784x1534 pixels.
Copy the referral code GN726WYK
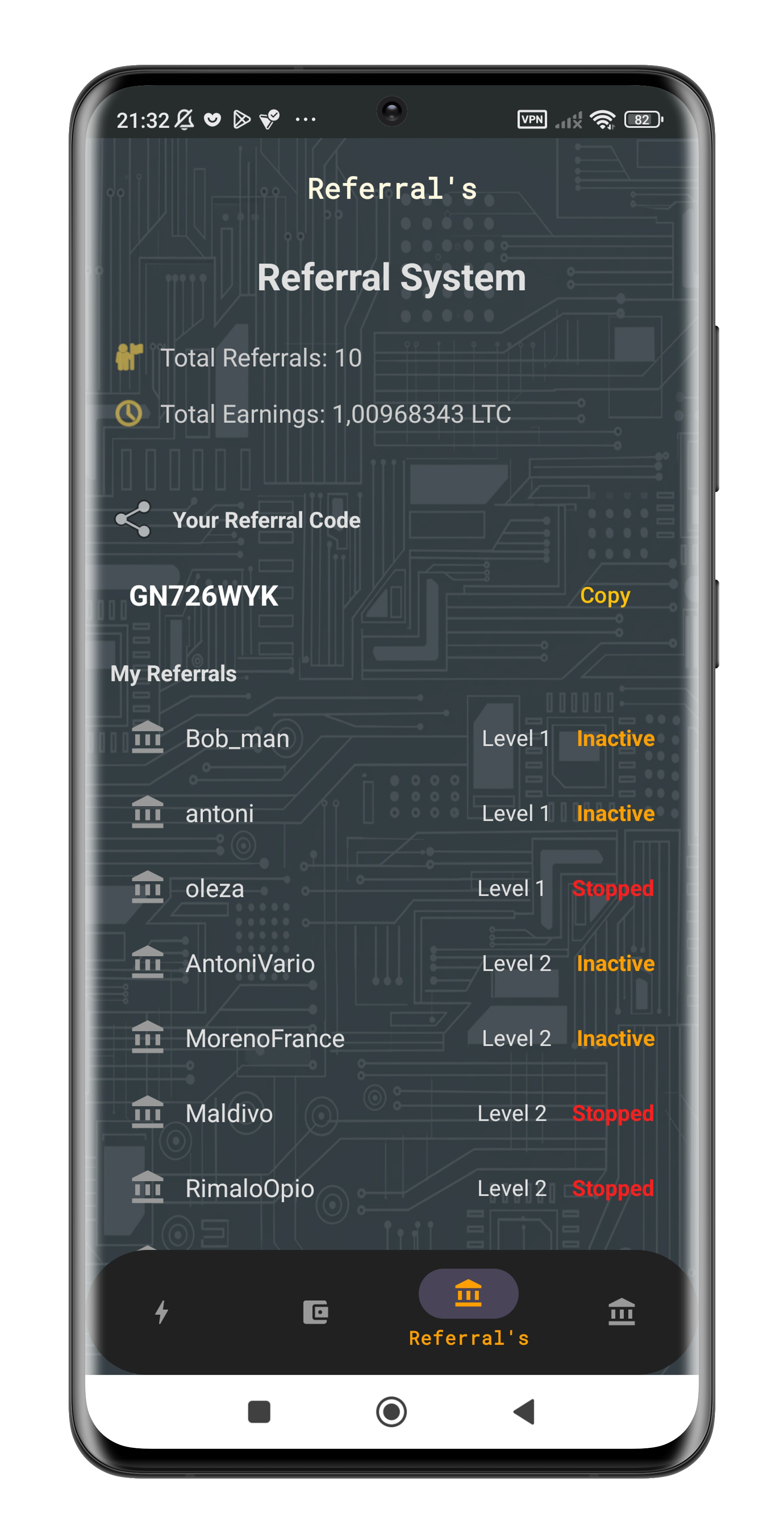pos(604,596)
